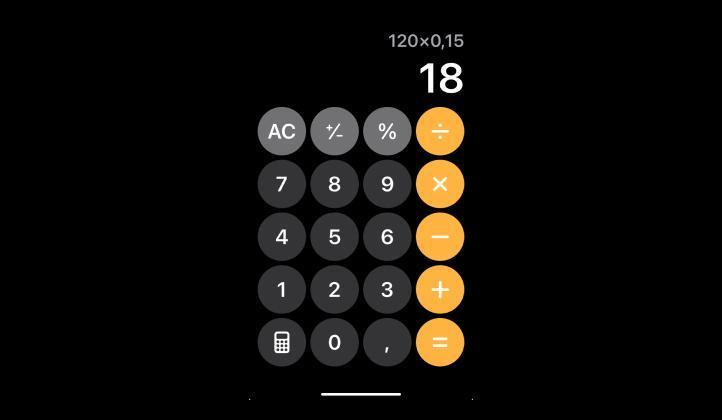
Task: Enter the digit 8
Action: pyautogui.click(x=335, y=184)
